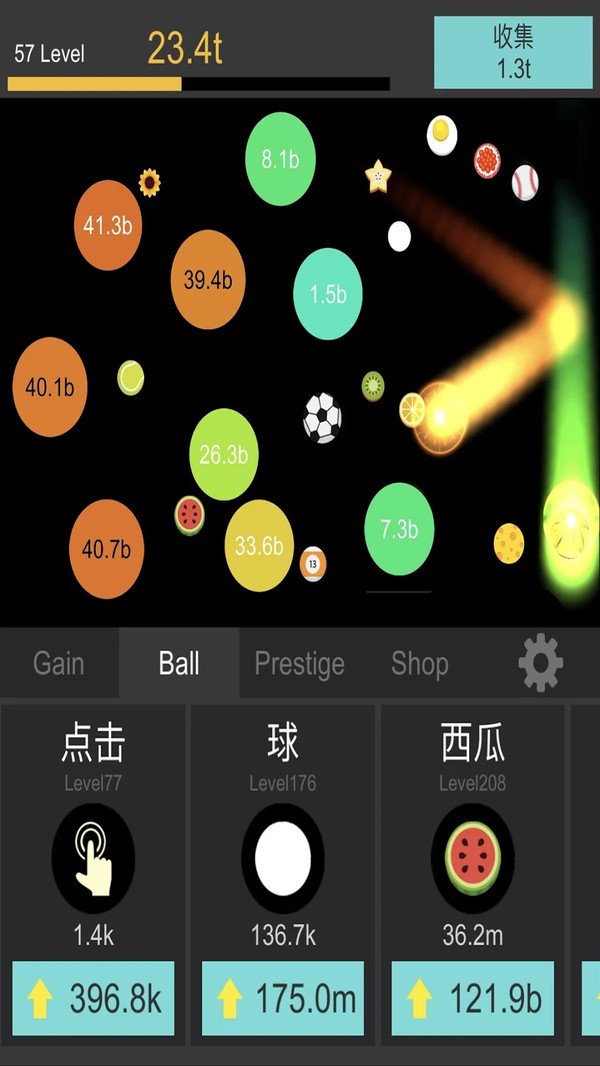Open the Prestige tab

pyautogui.click(x=299, y=663)
